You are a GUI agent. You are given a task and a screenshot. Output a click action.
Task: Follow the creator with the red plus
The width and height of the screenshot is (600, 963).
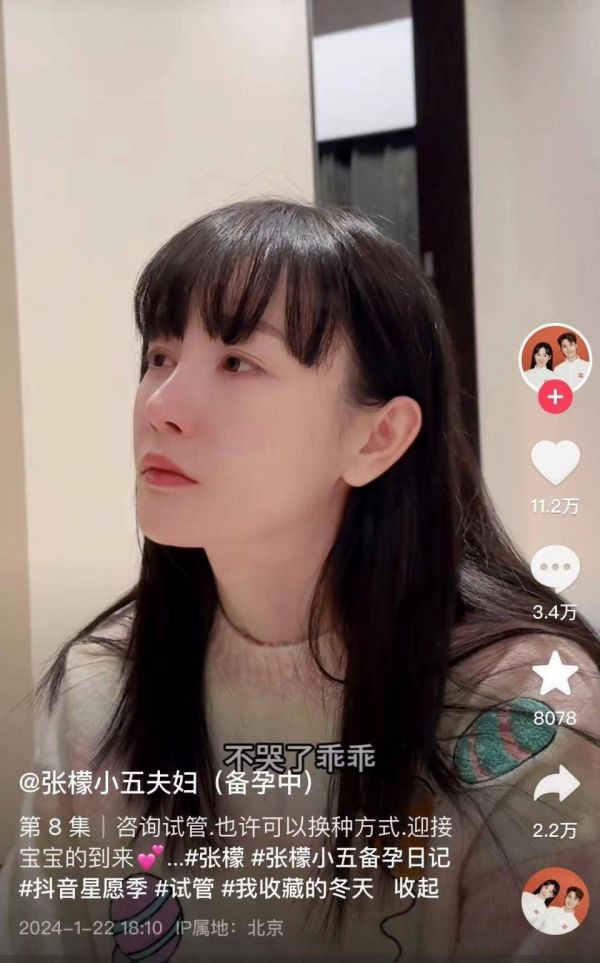click(x=555, y=397)
